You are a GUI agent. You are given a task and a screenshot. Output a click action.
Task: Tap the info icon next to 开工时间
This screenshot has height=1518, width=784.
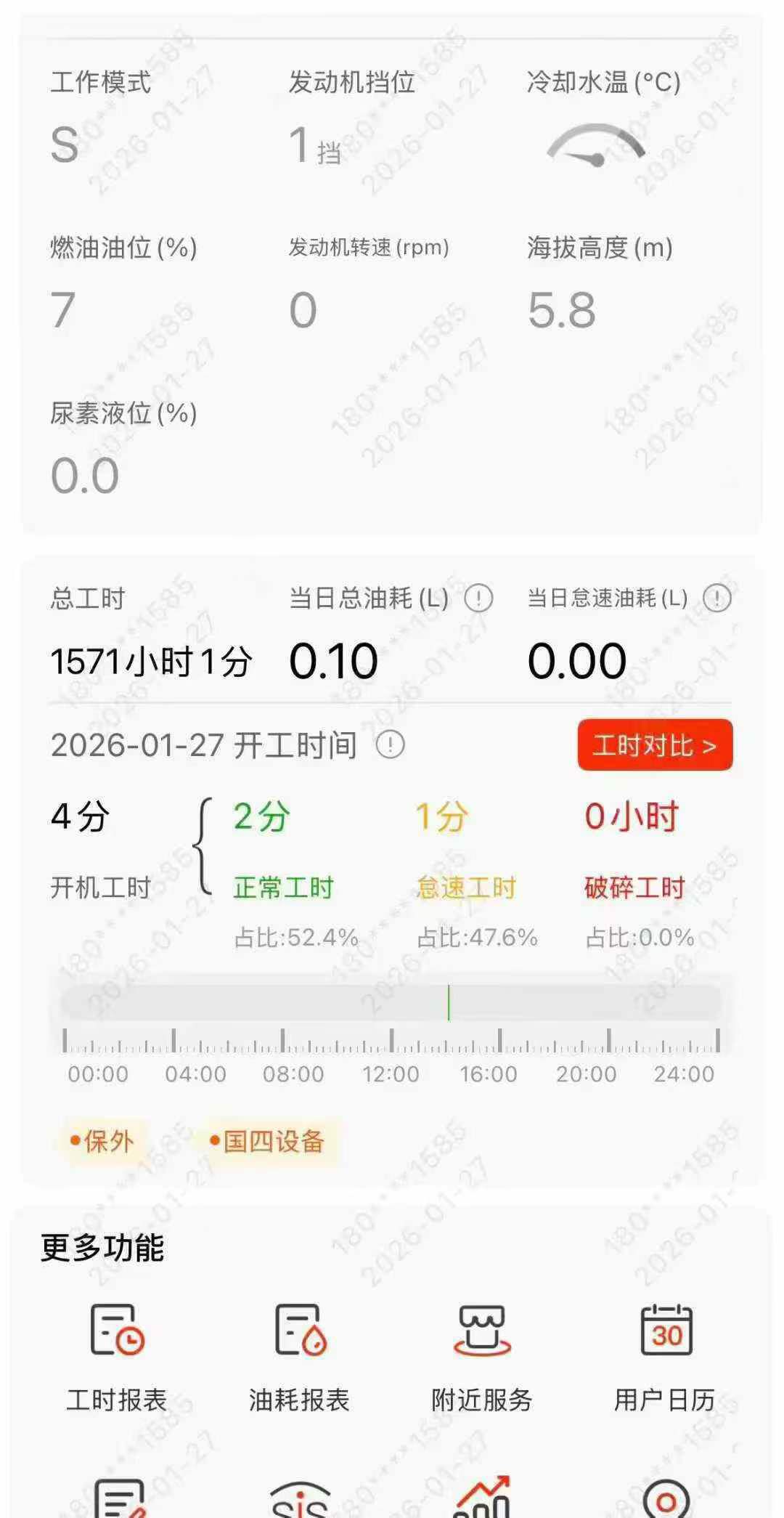[390, 745]
